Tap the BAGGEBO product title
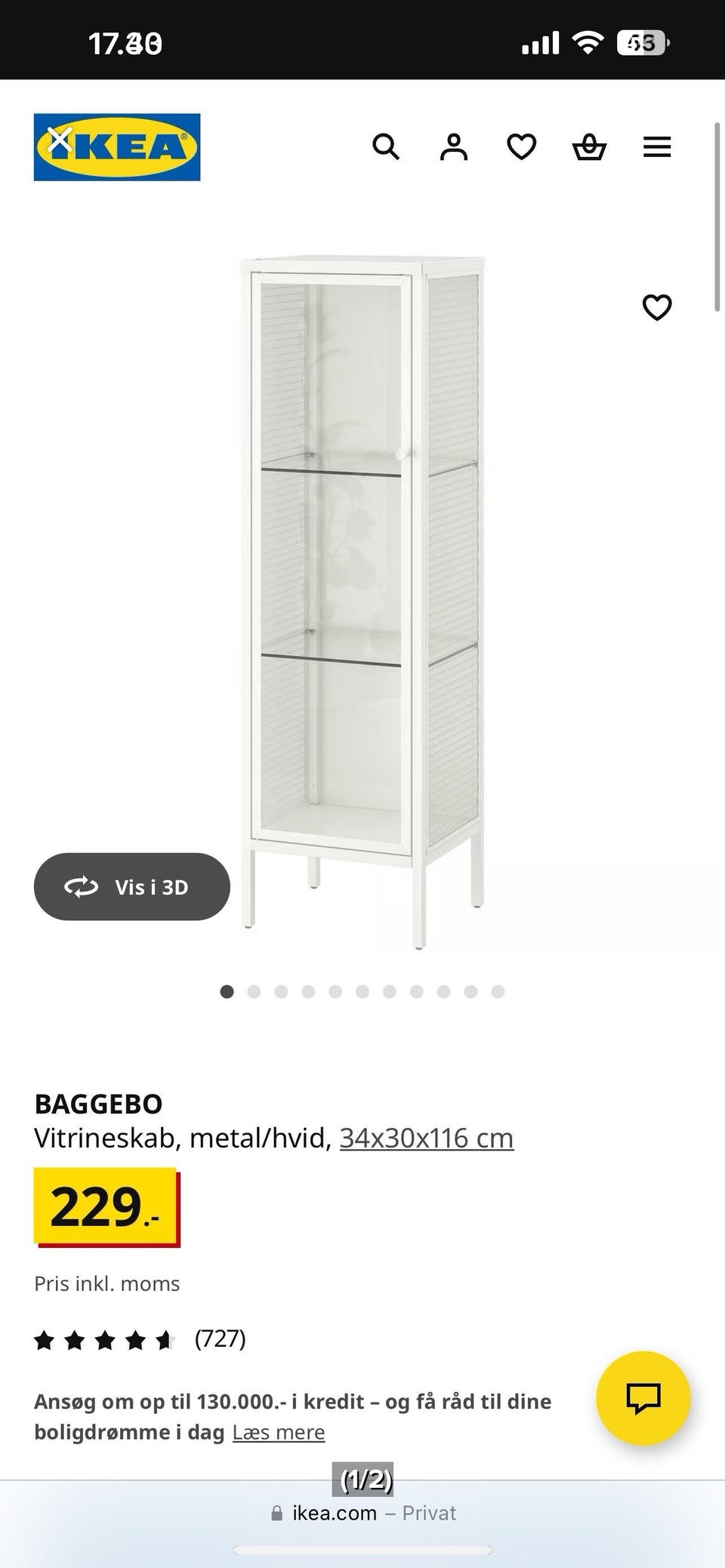 [98, 1104]
